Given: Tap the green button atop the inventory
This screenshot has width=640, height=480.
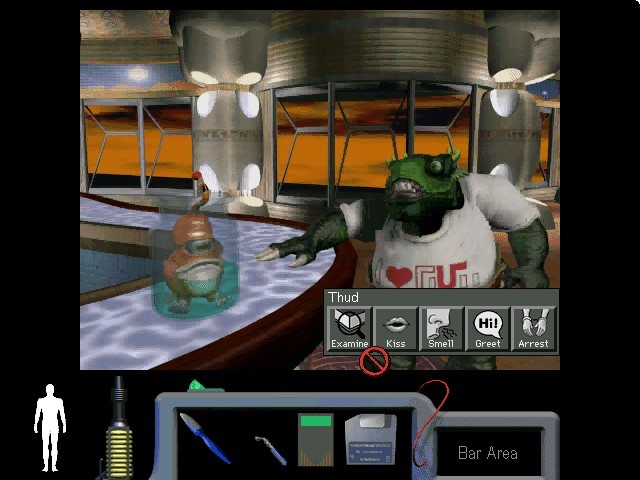Looking at the screenshot, I should click(x=197, y=385).
